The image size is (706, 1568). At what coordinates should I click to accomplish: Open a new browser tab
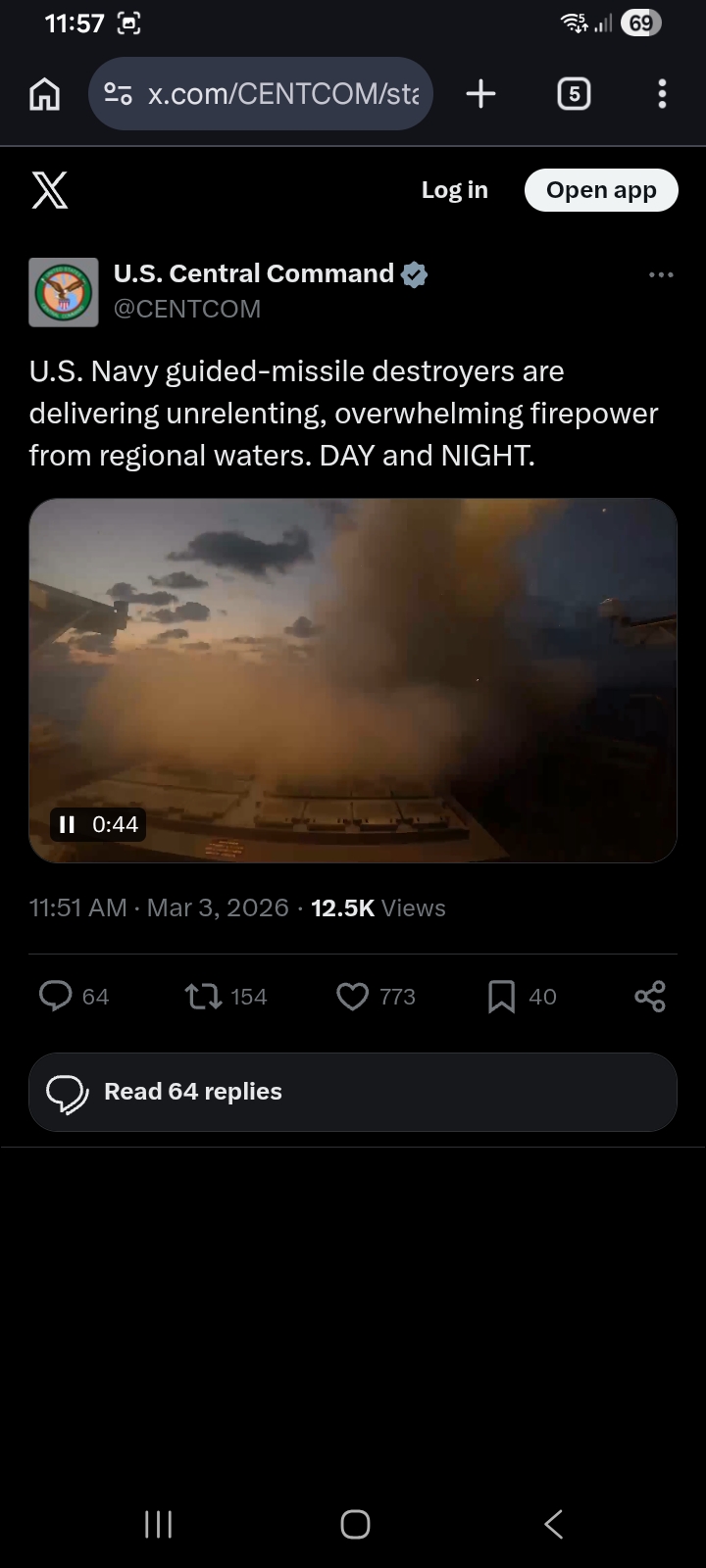(480, 94)
